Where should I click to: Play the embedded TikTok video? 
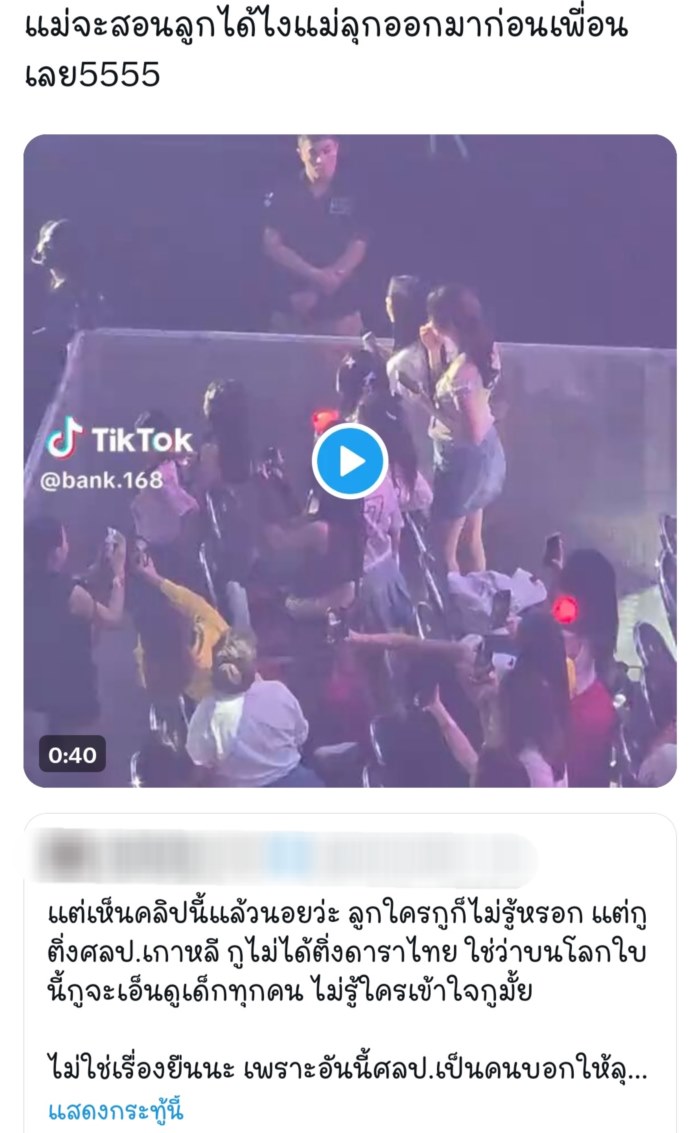point(350,461)
